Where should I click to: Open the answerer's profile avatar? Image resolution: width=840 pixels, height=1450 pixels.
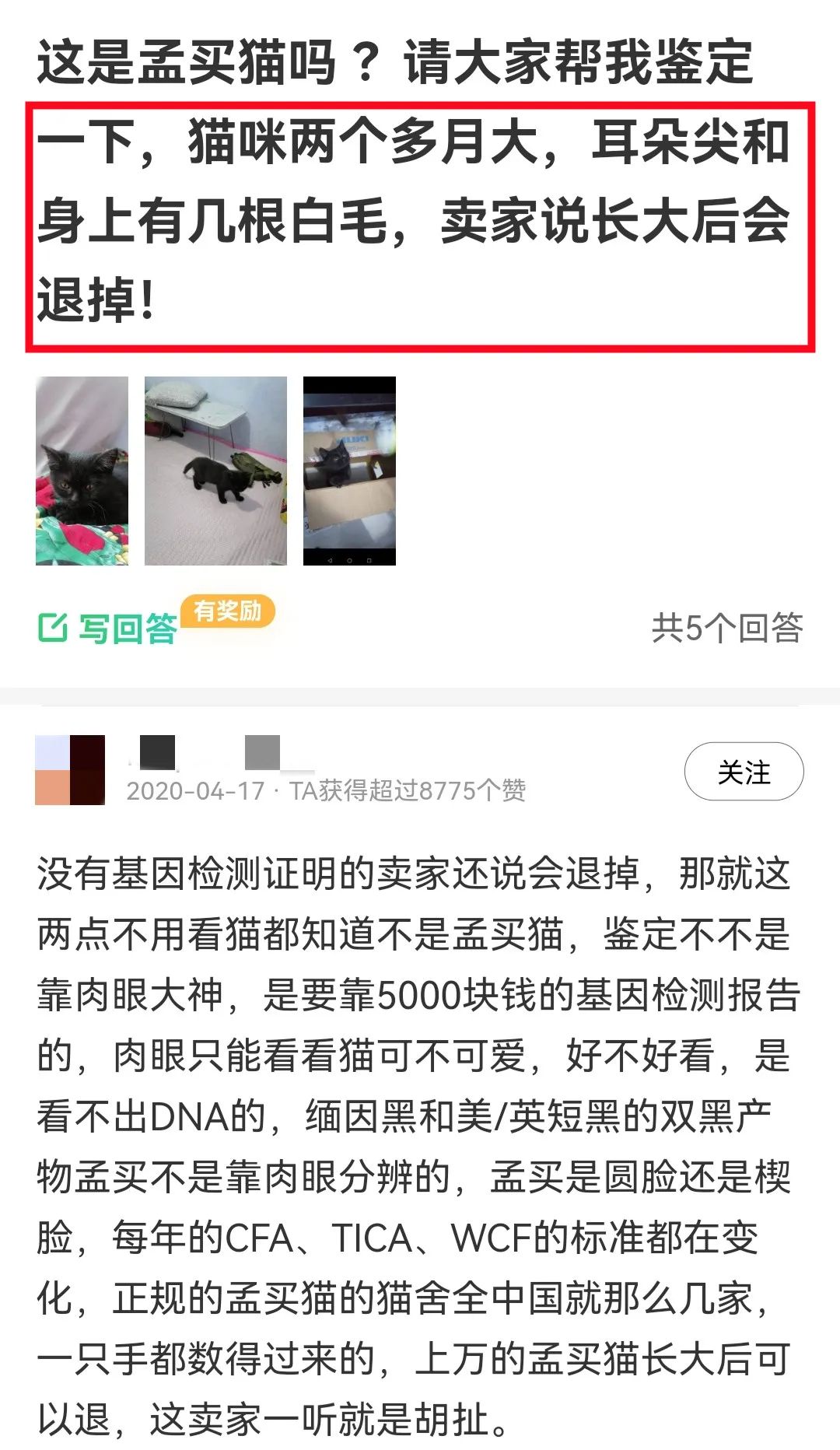tap(70, 769)
